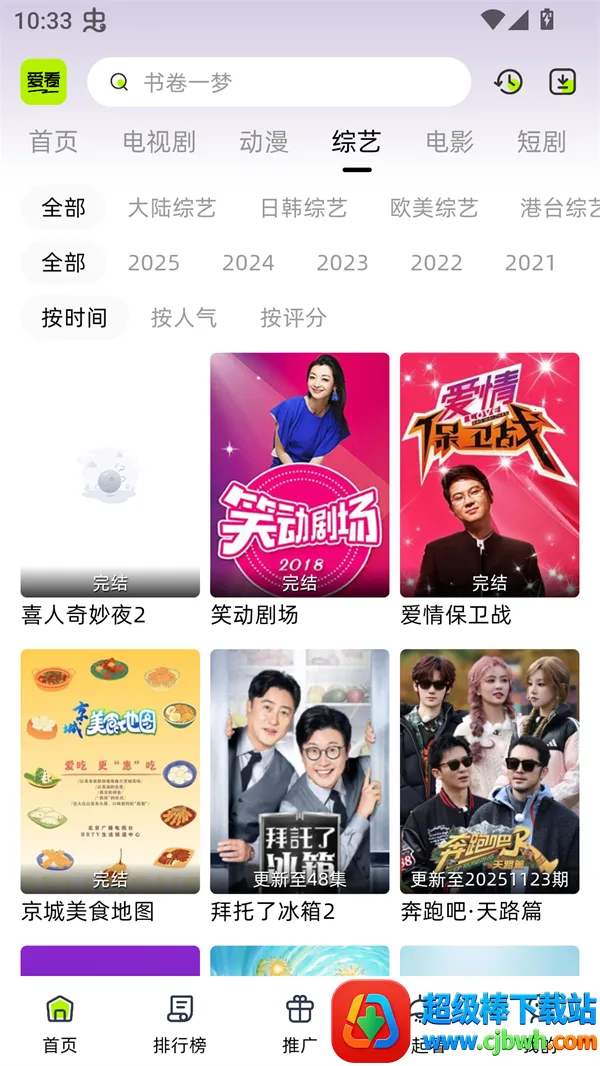Select the 2023 year filter
This screenshot has height=1066, width=600.
342,263
